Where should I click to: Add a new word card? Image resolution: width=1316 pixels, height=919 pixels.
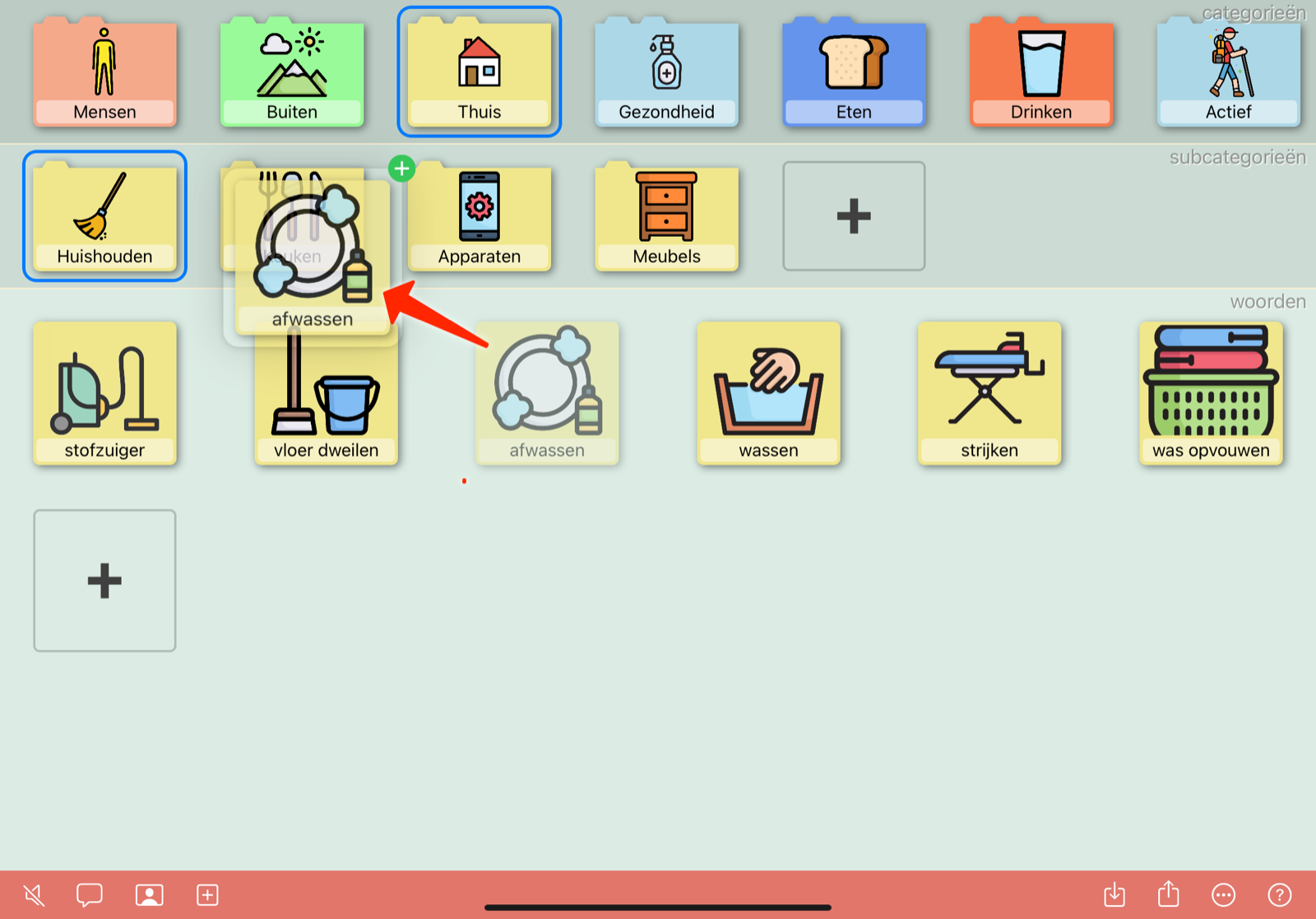[104, 581]
